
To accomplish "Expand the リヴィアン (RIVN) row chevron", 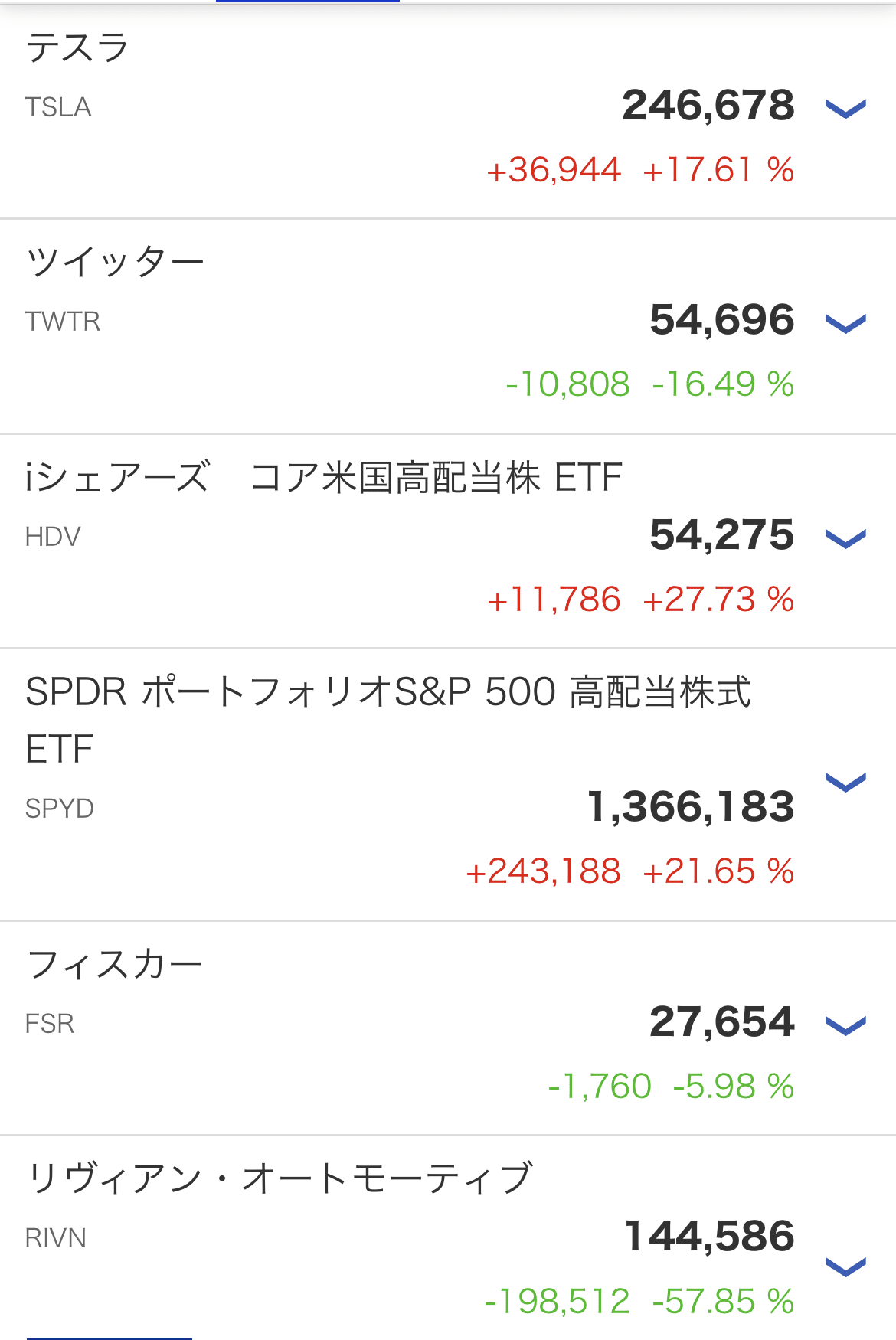I will pyautogui.click(x=845, y=1266).
